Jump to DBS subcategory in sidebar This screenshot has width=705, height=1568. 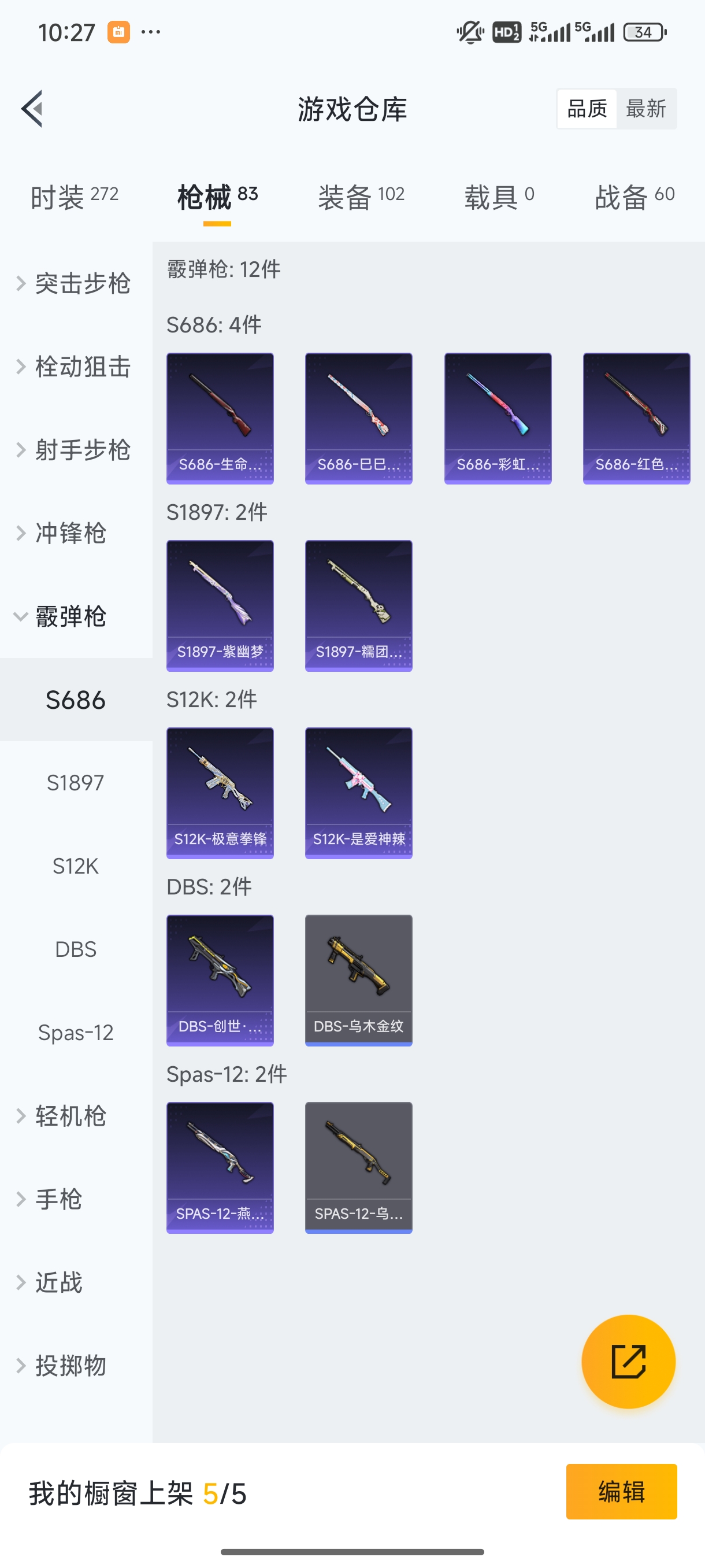point(76,949)
